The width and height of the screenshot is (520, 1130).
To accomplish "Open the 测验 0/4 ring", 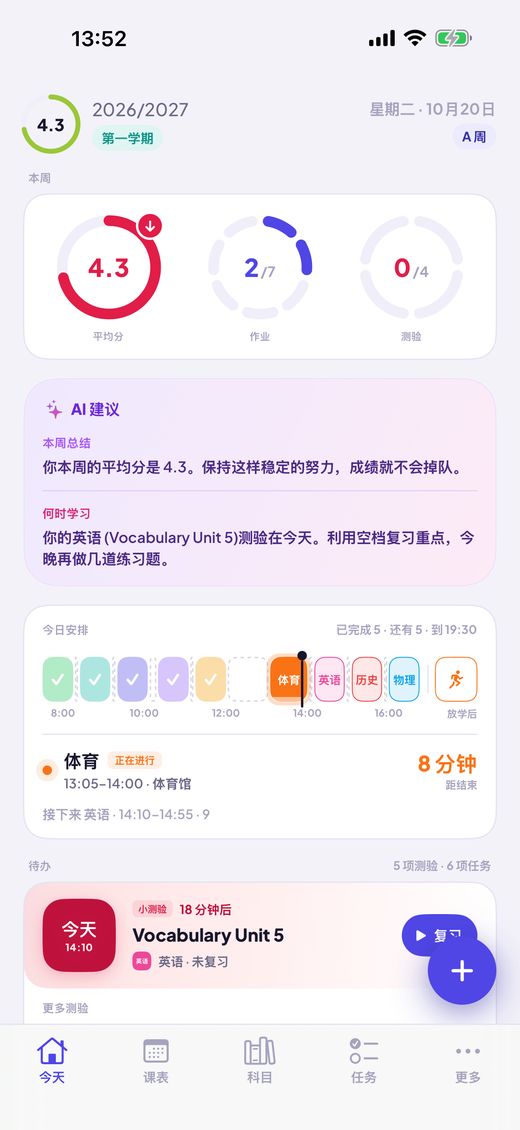I will (x=411, y=268).
